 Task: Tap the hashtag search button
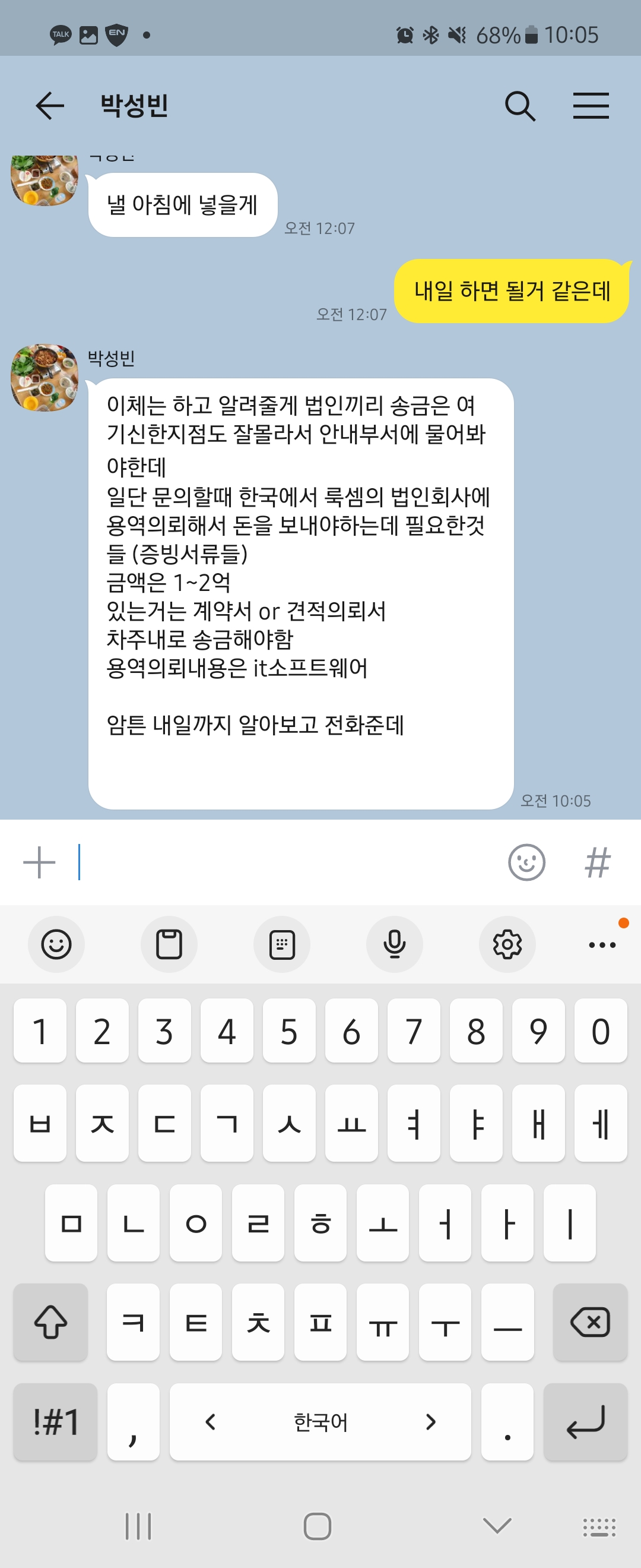pos(597,862)
